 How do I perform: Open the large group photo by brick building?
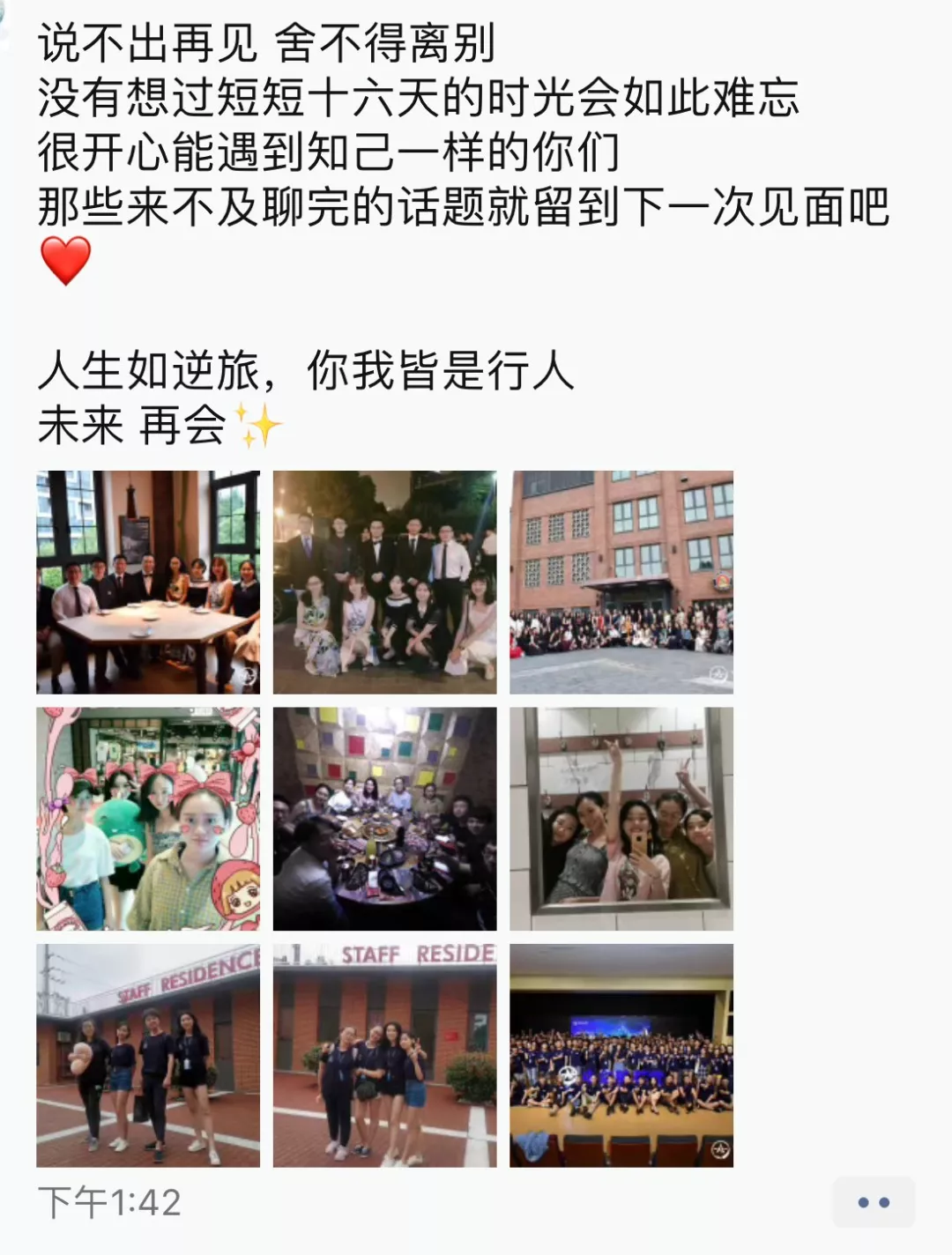tap(621, 582)
